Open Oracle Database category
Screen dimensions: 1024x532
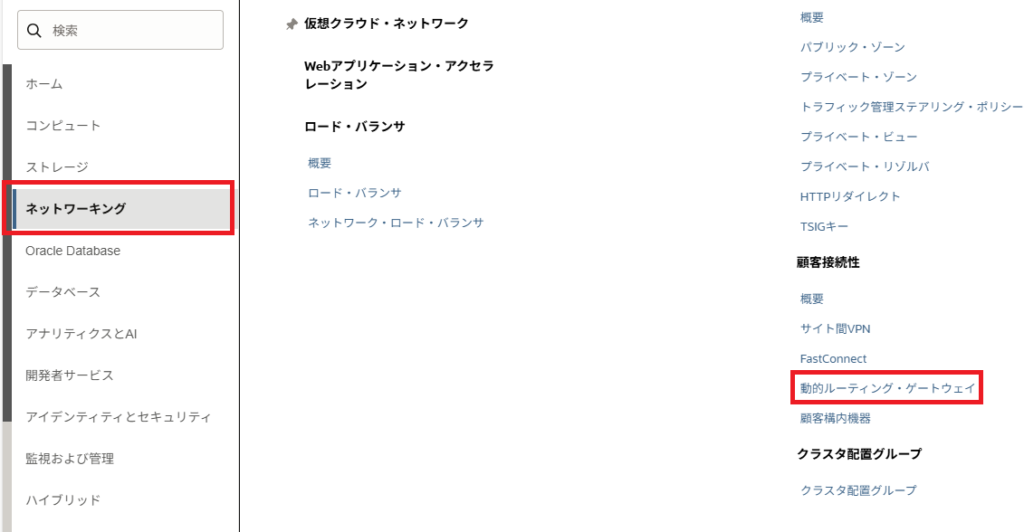point(73,251)
